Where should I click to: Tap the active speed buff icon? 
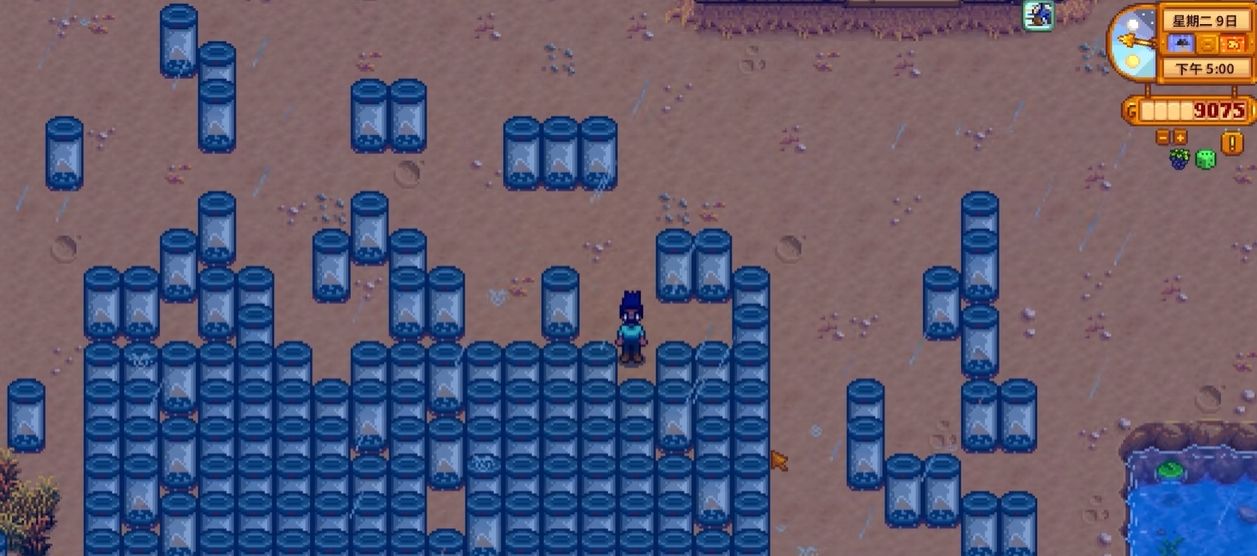pos(1038,14)
